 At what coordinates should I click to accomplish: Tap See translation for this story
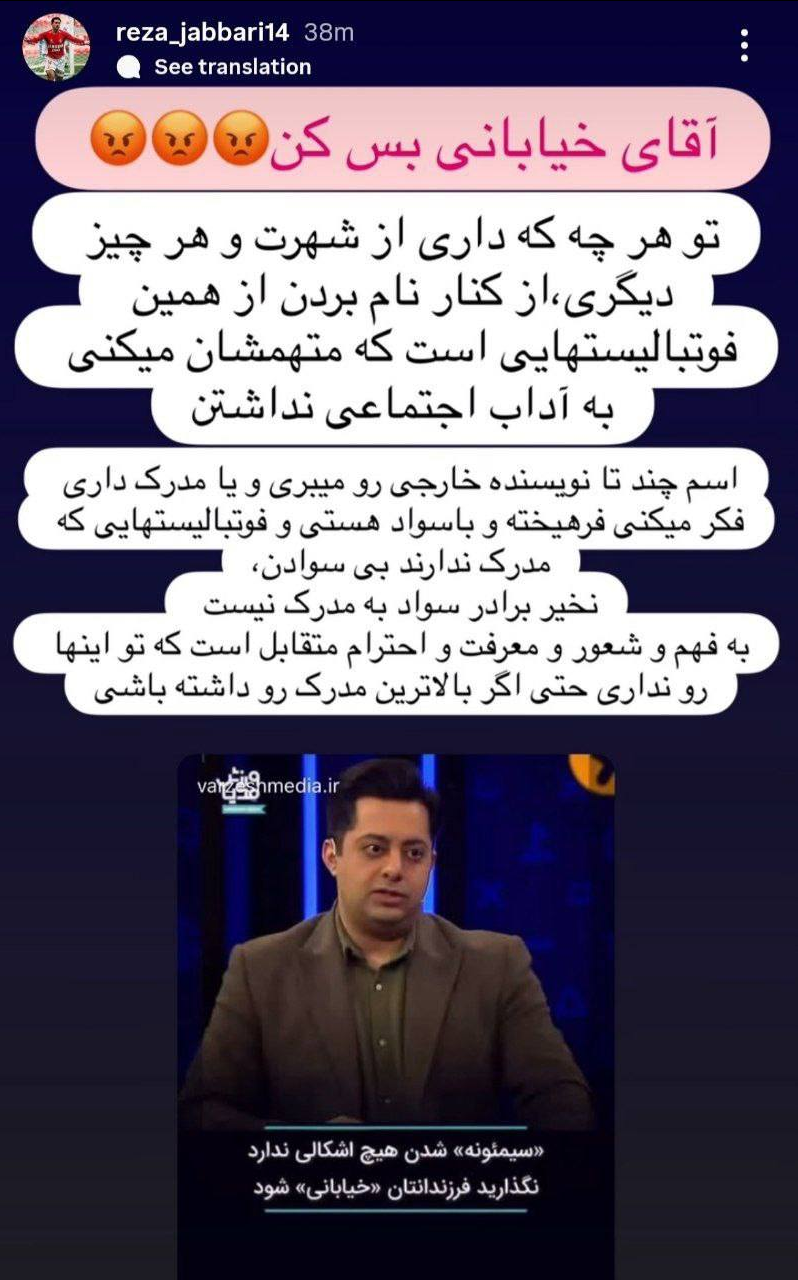coord(232,67)
